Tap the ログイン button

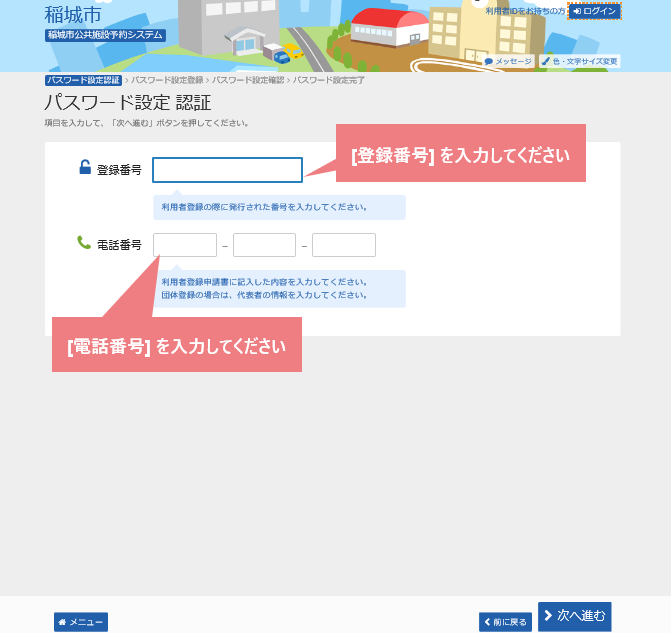coord(594,11)
